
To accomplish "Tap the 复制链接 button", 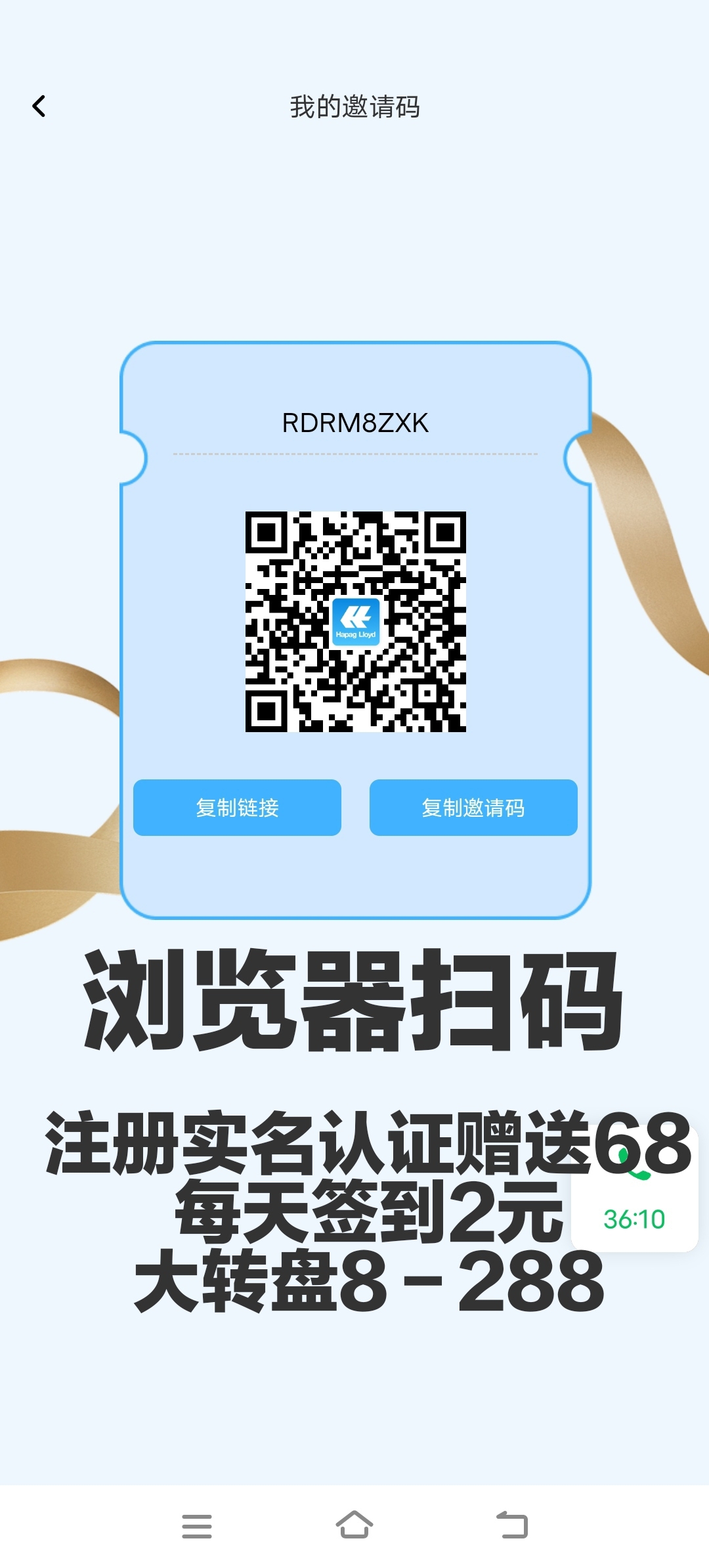I will (x=237, y=808).
